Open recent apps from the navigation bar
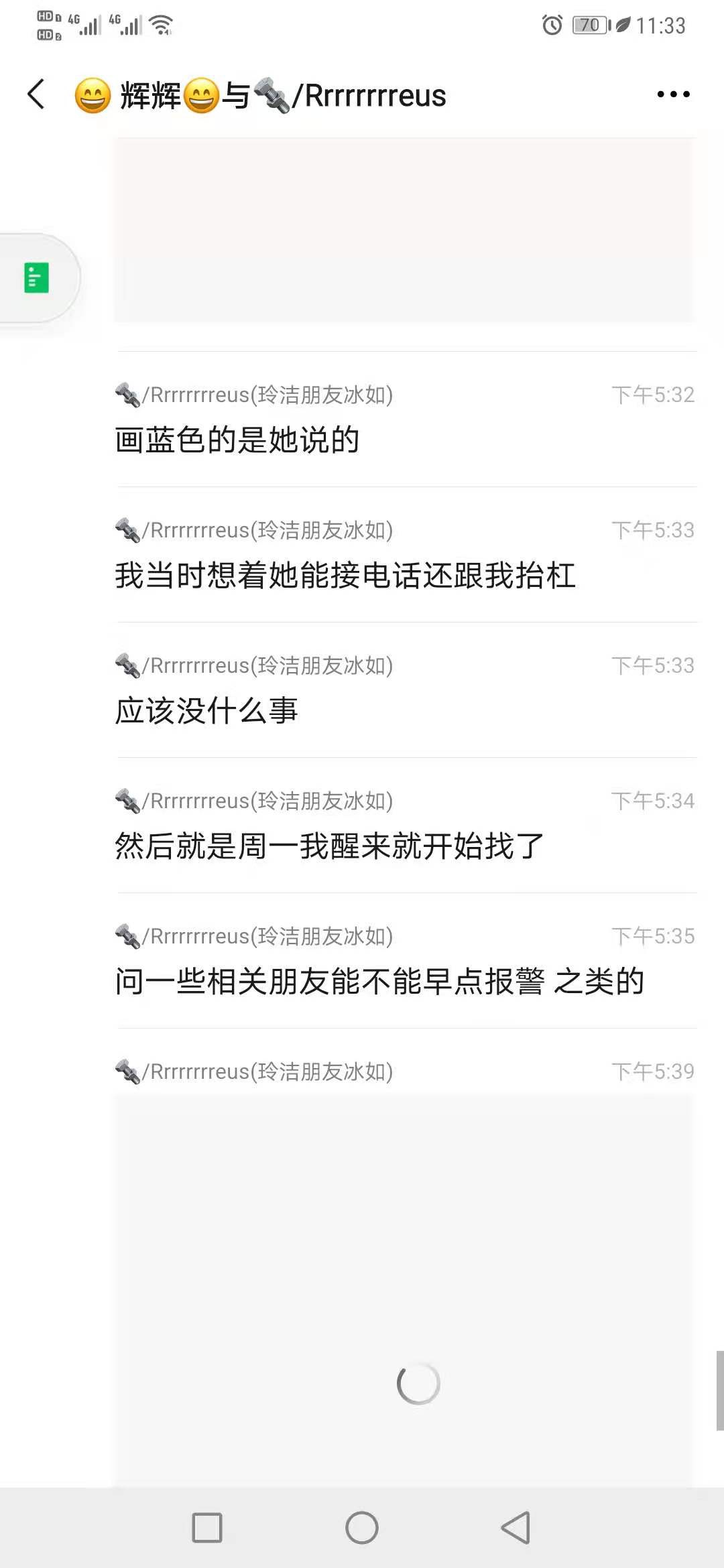Screen dimensions: 724x1568 (x=207, y=1528)
